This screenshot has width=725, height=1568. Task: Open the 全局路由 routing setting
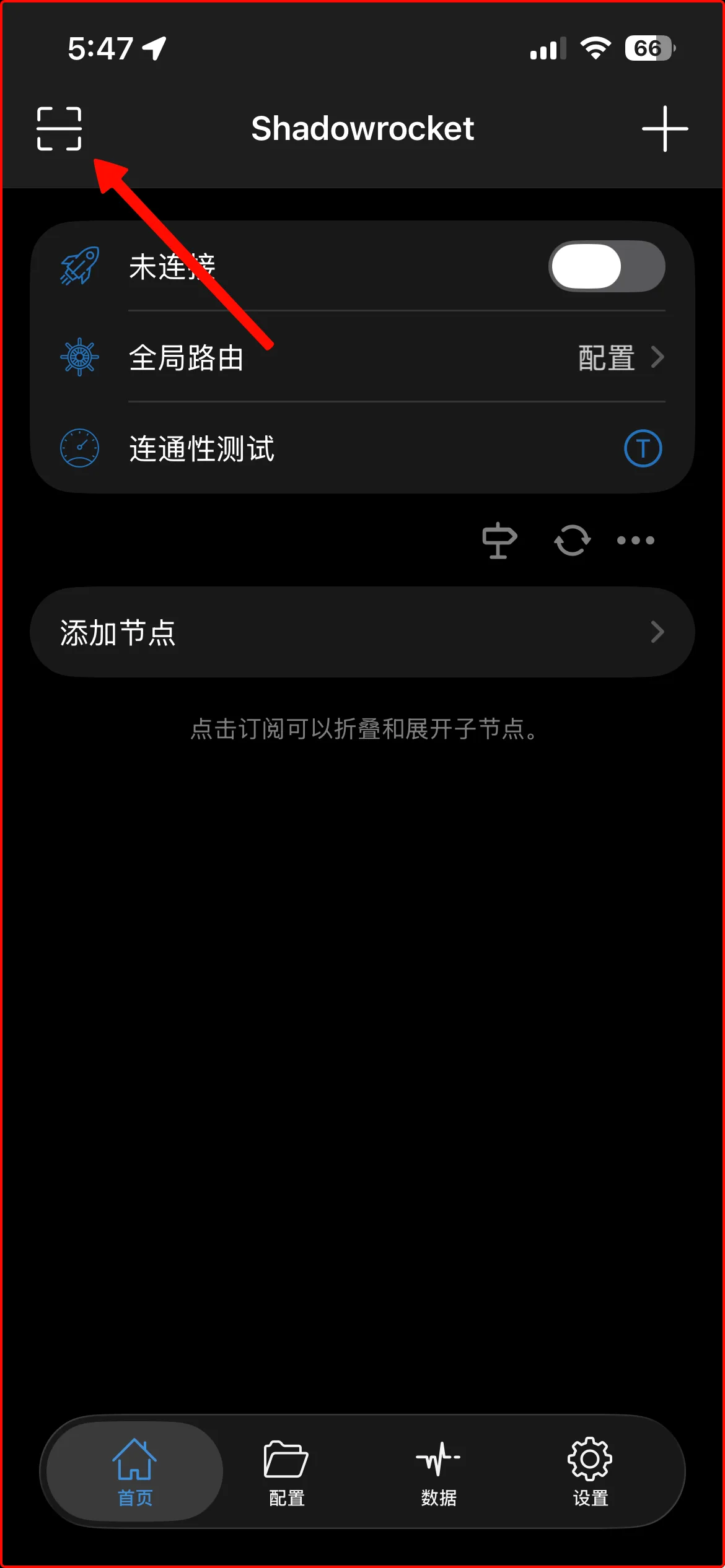pos(362,357)
